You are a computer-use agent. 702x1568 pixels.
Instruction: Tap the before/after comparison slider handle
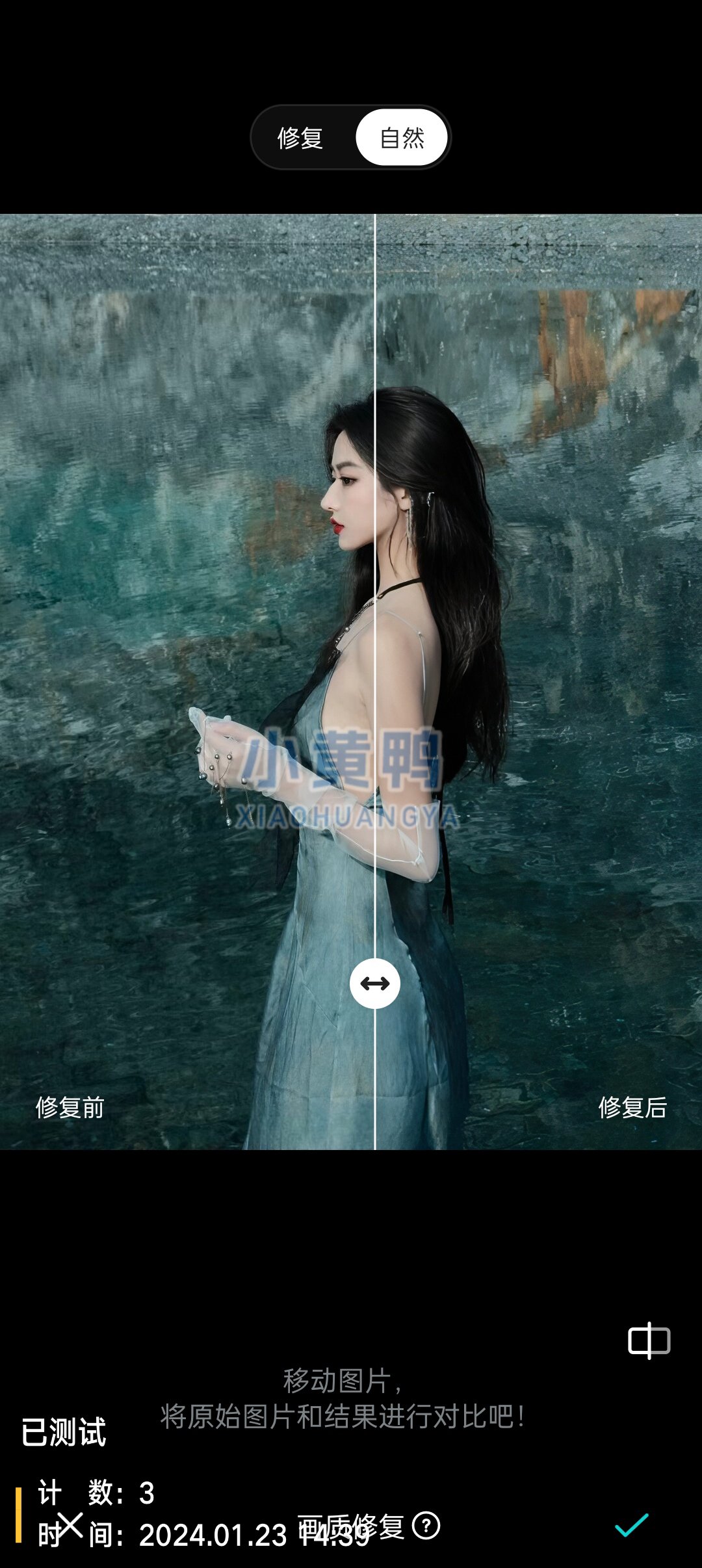[x=375, y=984]
